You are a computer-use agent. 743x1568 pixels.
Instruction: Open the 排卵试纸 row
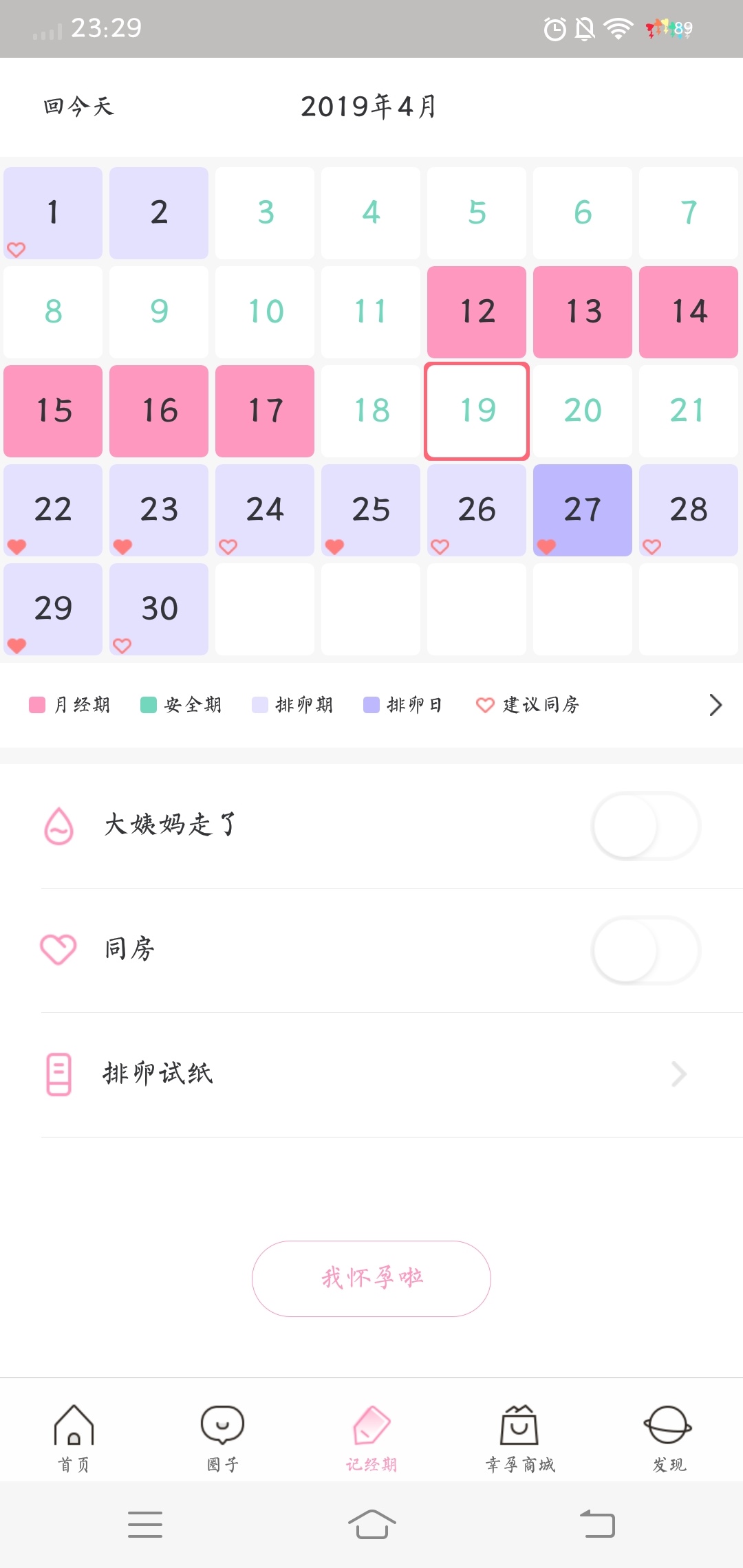[x=371, y=1074]
